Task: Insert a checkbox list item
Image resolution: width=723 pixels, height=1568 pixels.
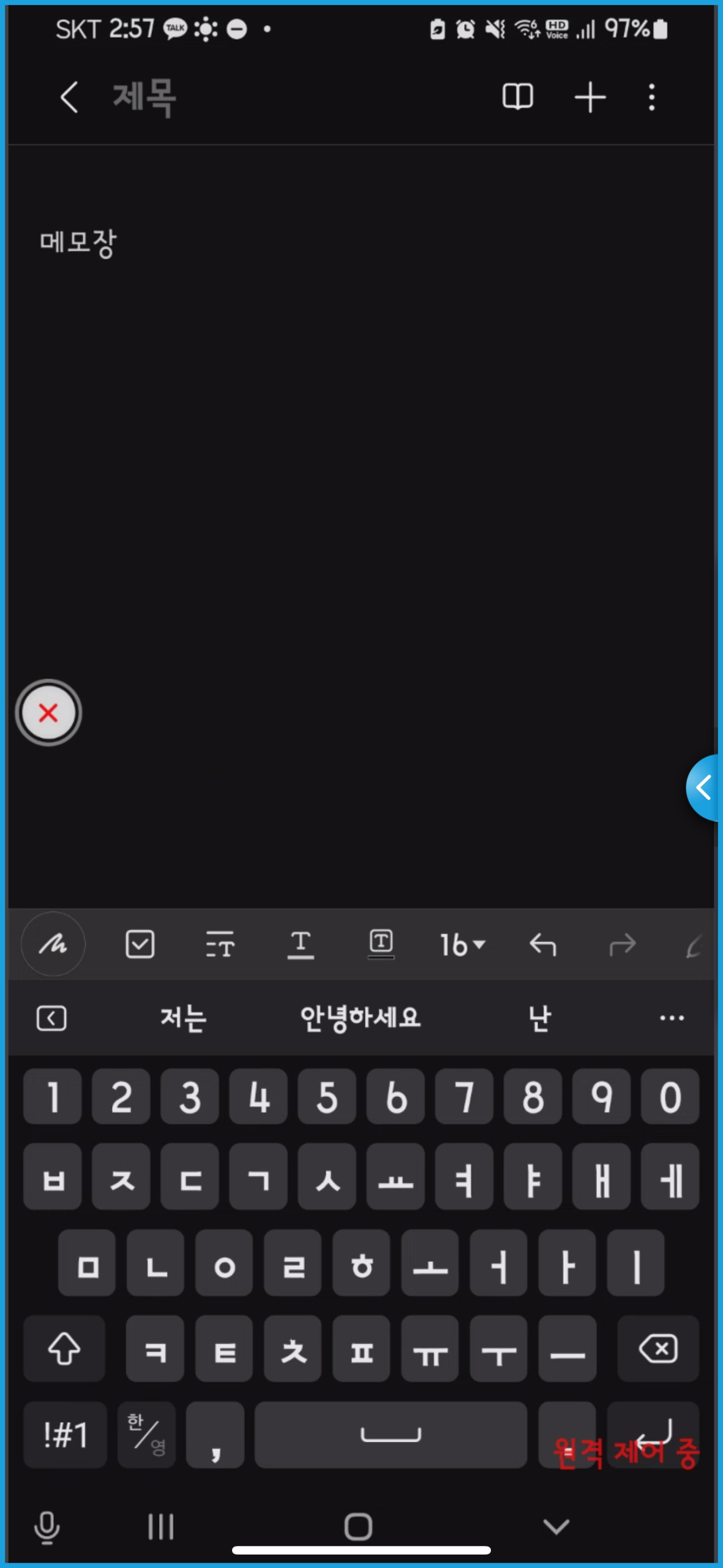Action: coord(140,944)
